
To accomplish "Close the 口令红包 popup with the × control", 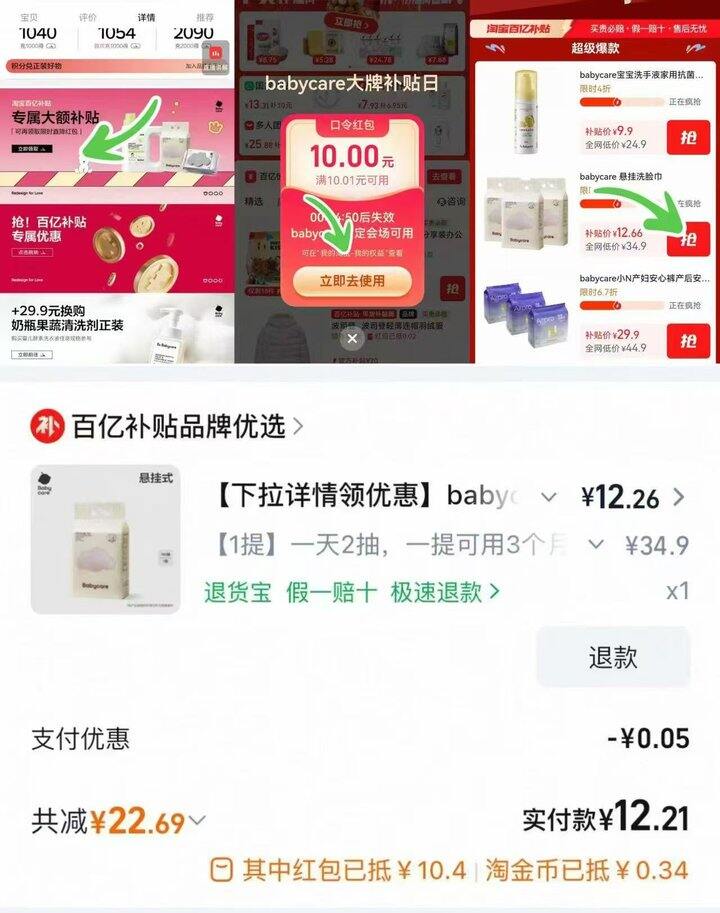I will click(352, 337).
